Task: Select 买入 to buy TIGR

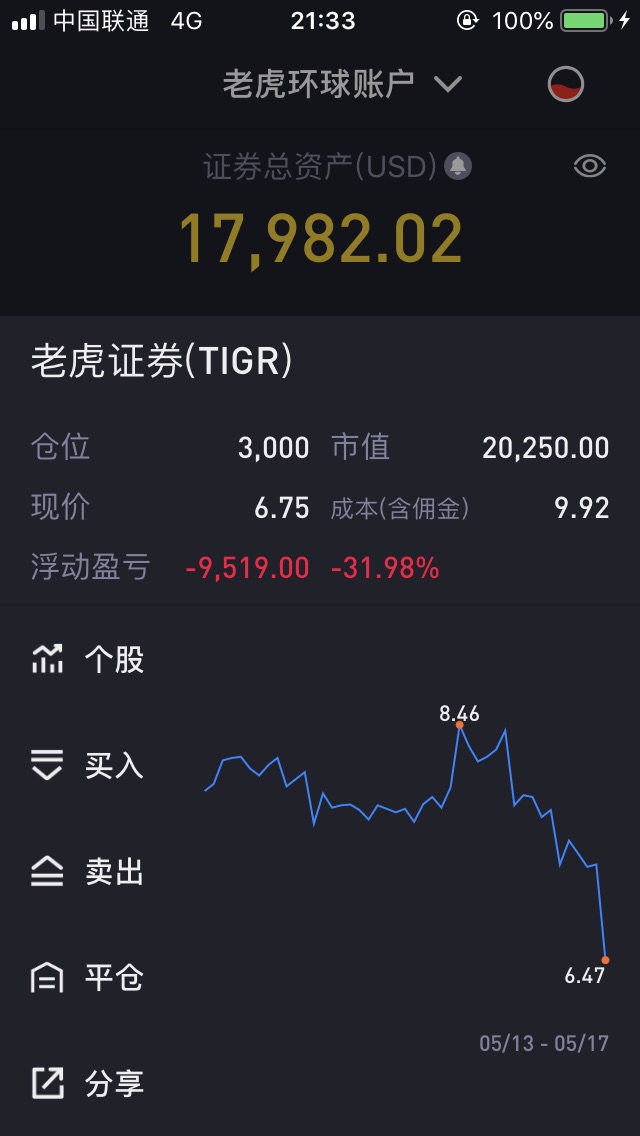Action: pyautogui.click(x=88, y=765)
